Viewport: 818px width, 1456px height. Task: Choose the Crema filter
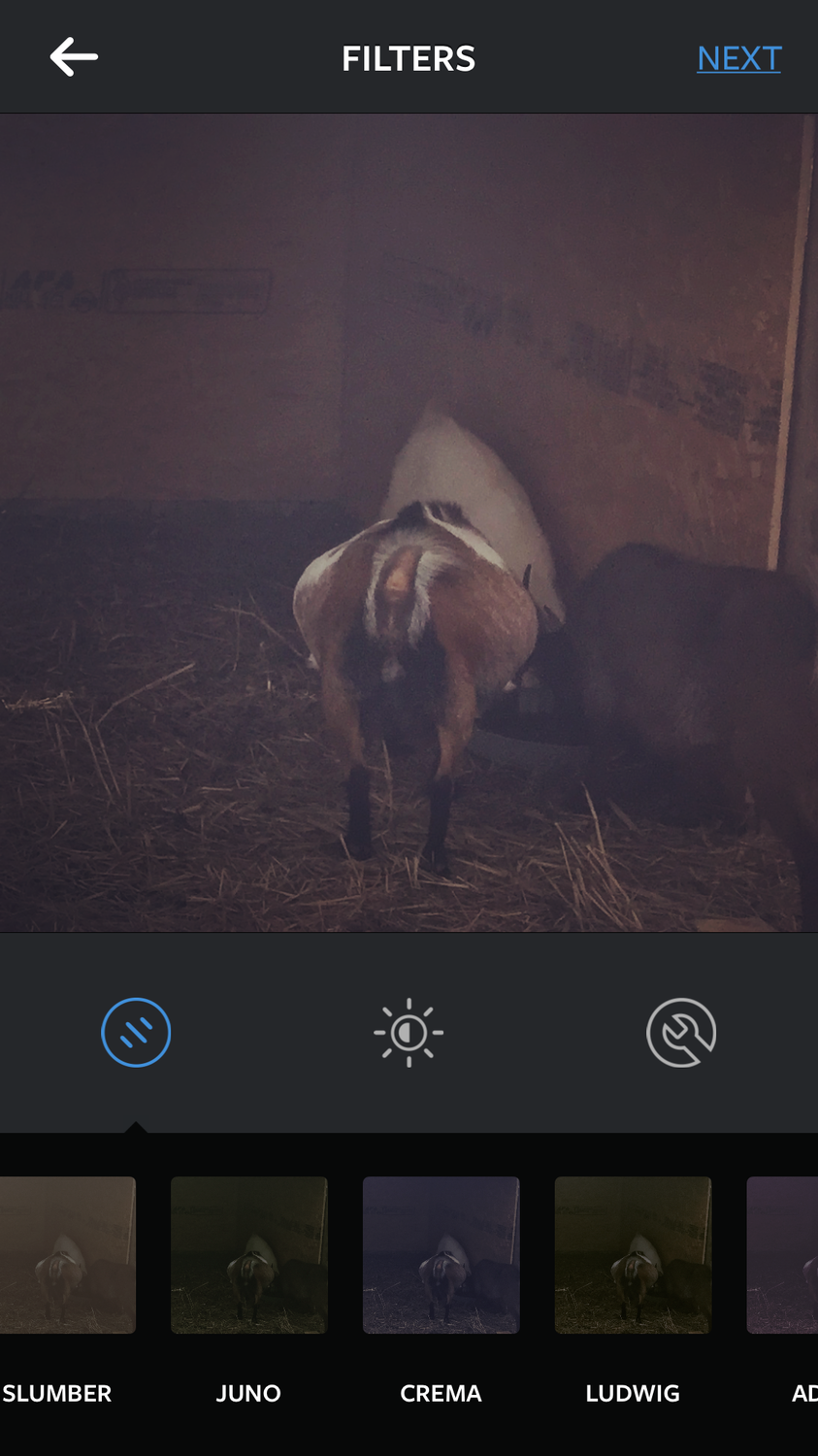click(441, 1254)
